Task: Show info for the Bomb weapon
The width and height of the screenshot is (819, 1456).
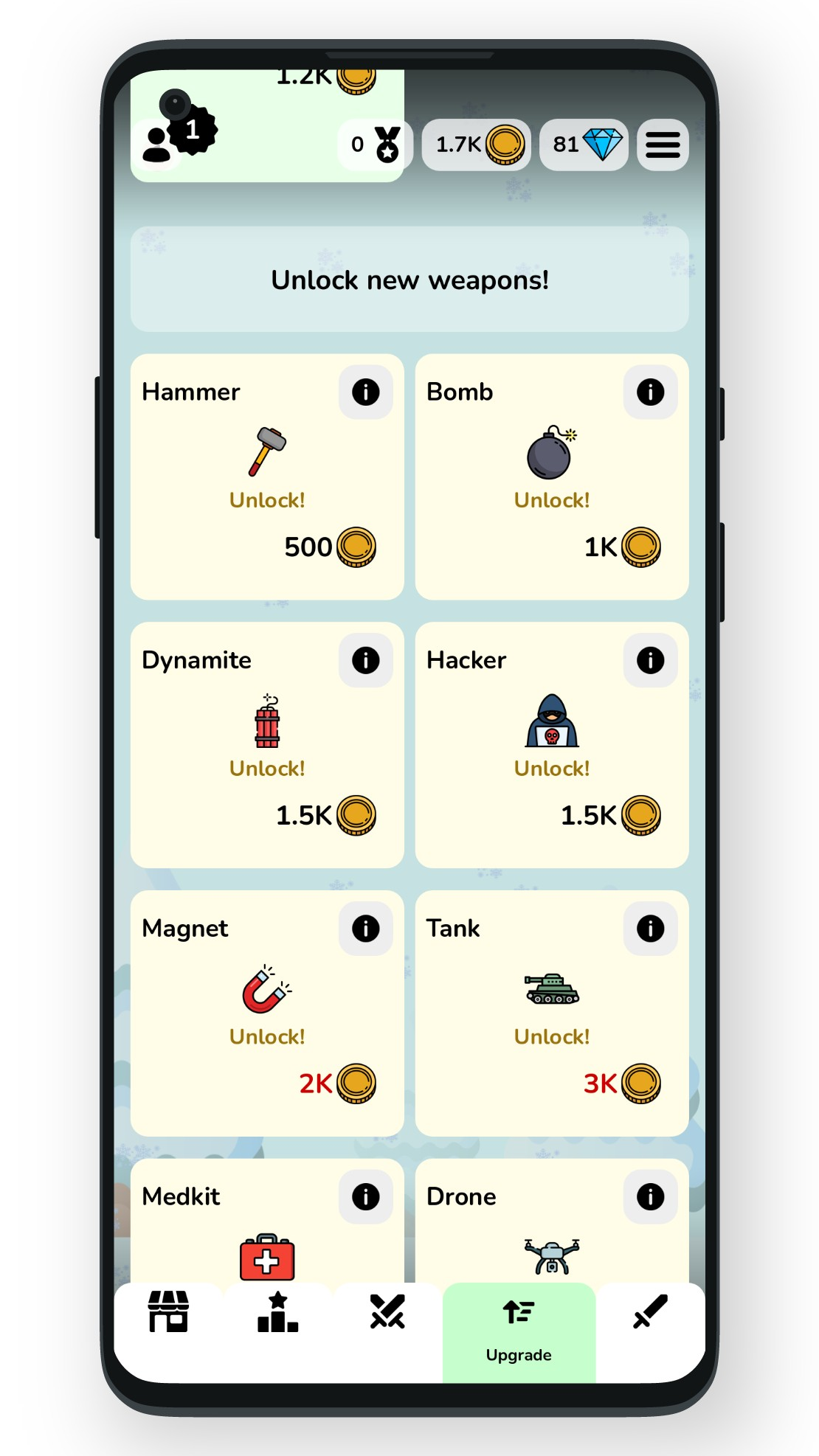Action: [x=650, y=392]
